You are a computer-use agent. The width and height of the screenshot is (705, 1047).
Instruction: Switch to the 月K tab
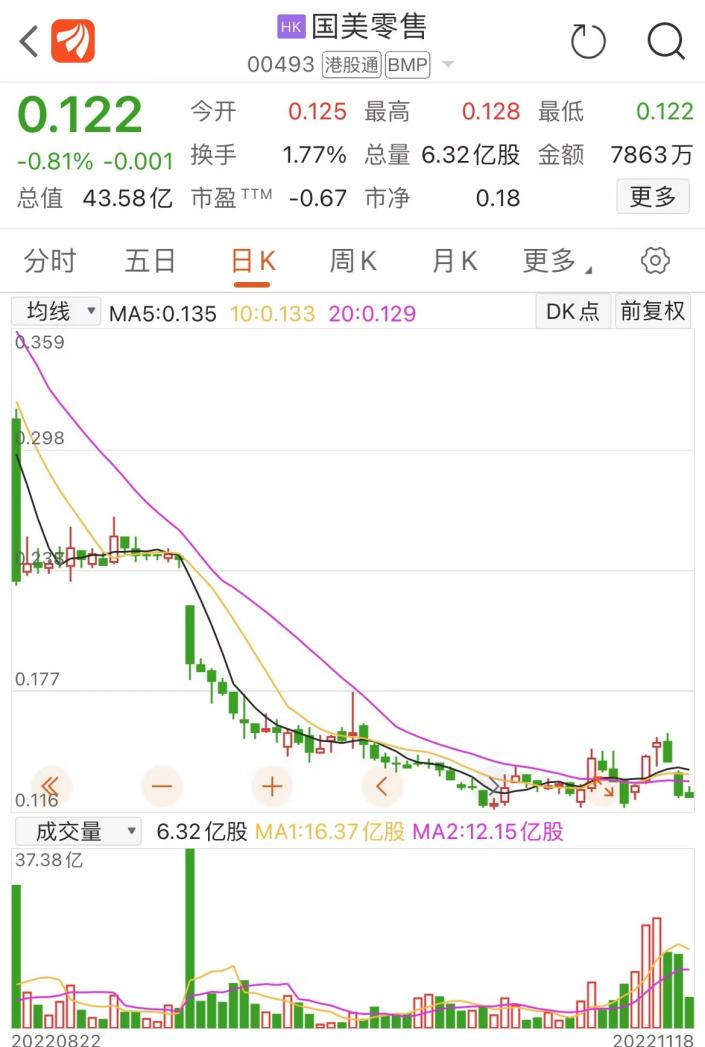point(454,262)
